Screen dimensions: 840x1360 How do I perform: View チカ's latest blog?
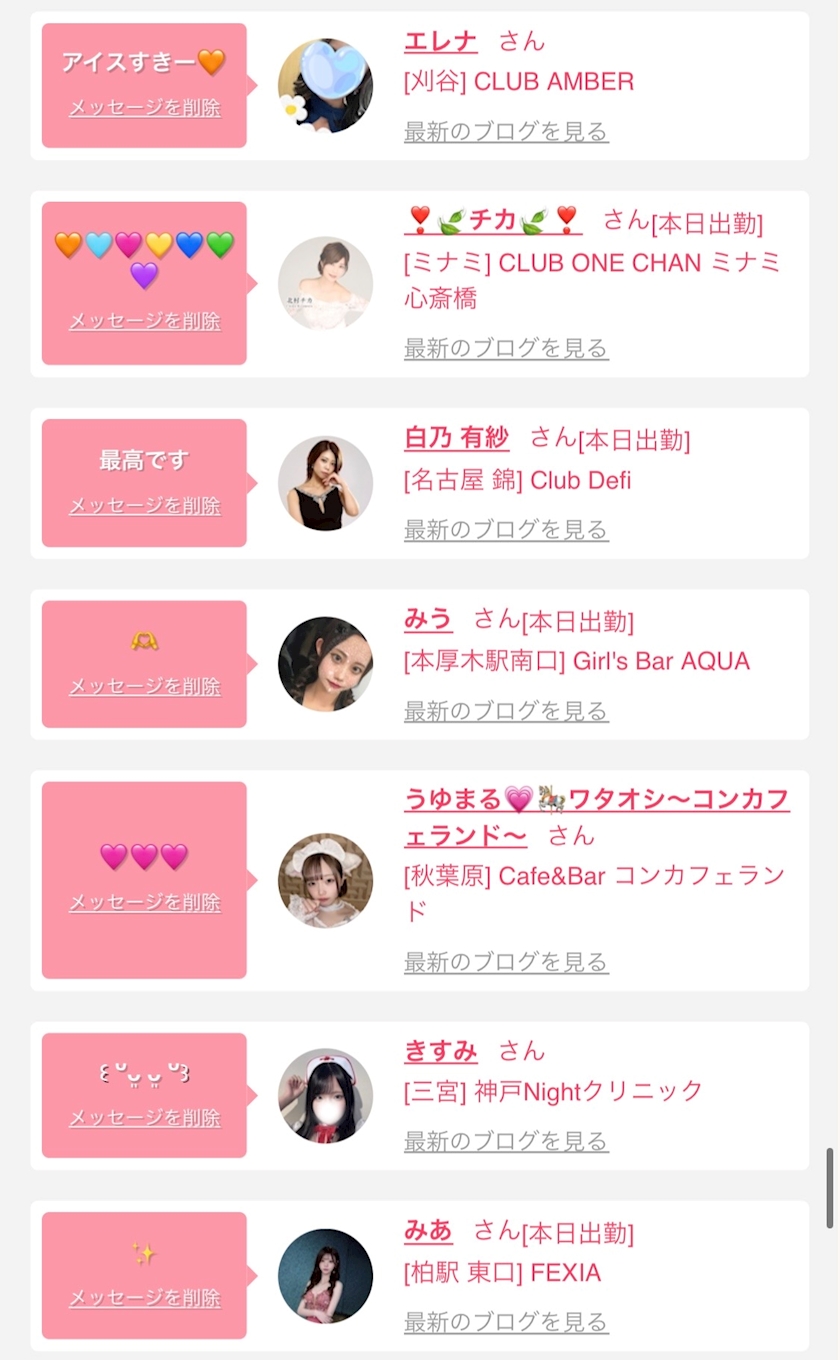506,348
